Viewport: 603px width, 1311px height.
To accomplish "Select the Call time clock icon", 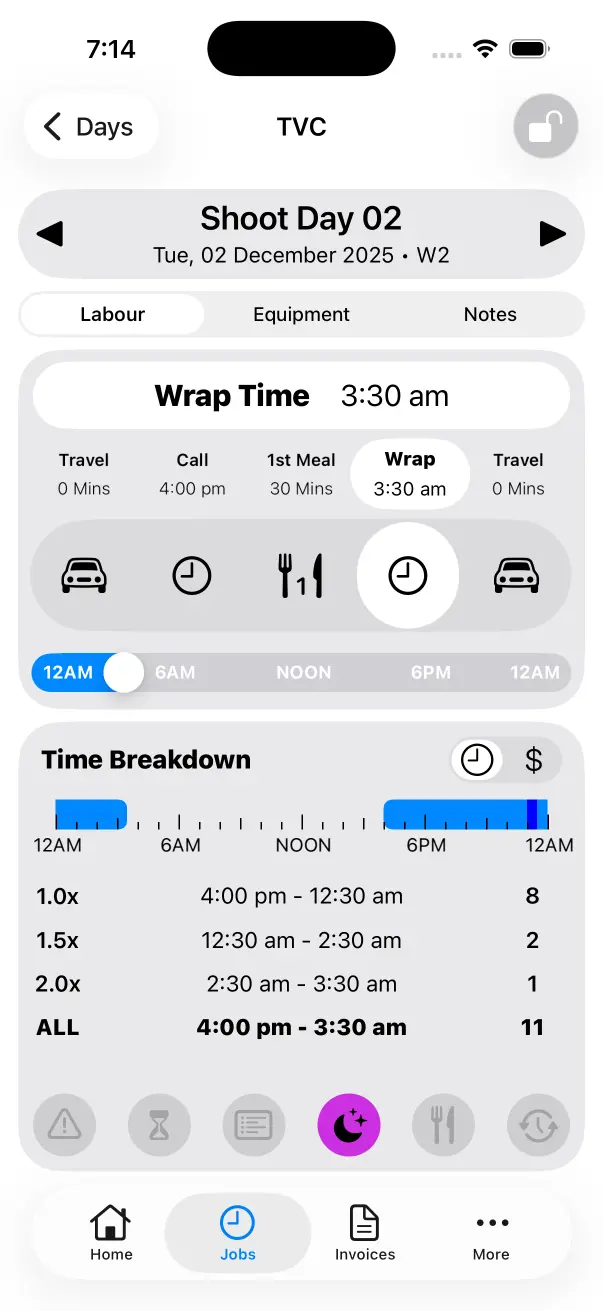I will click(x=192, y=576).
